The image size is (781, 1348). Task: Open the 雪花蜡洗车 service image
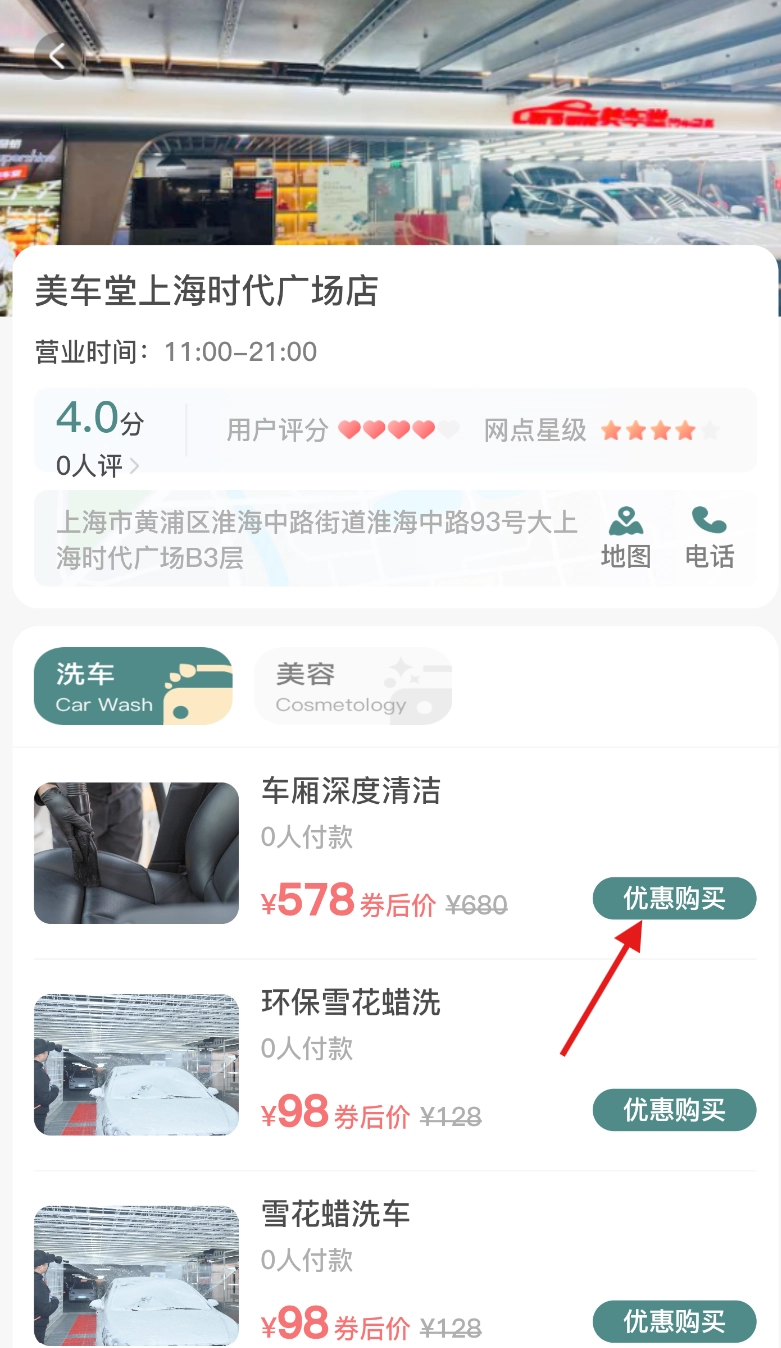click(x=137, y=1275)
